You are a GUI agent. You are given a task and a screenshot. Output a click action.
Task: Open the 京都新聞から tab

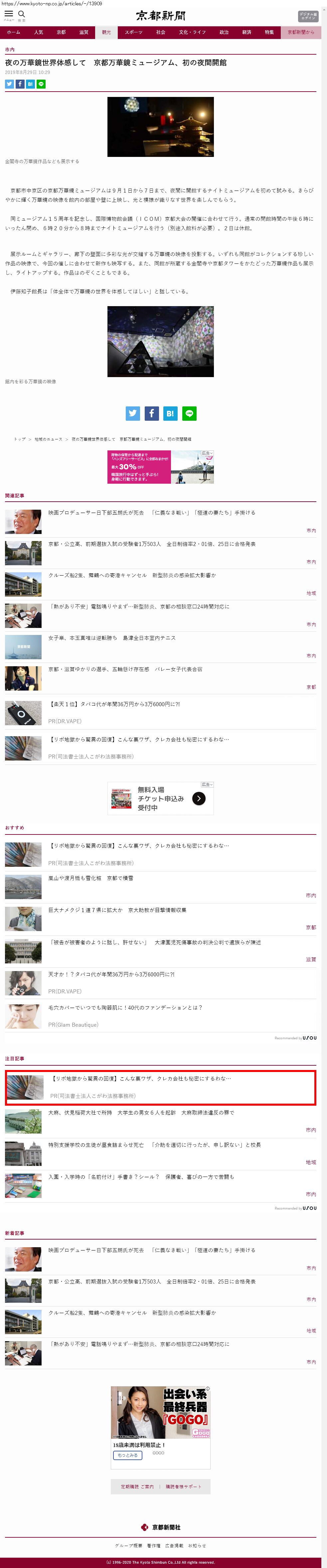click(301, 32)
